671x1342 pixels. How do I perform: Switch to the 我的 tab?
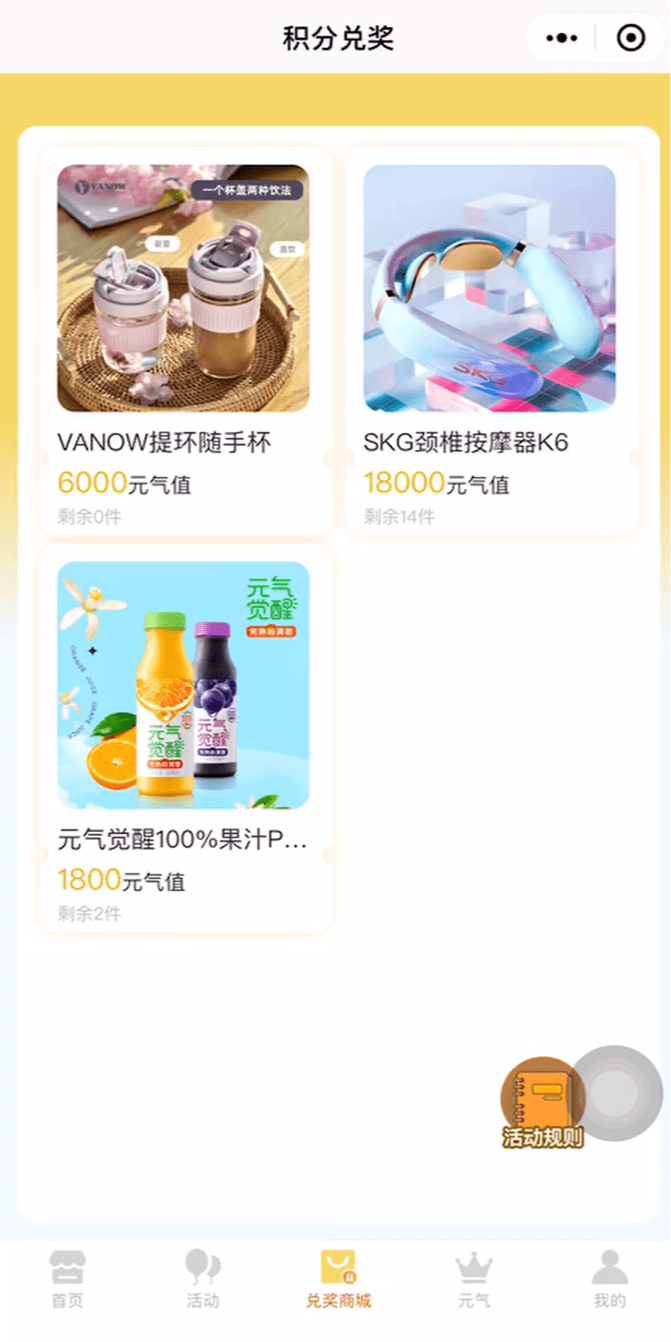[x=609, y=1278]
